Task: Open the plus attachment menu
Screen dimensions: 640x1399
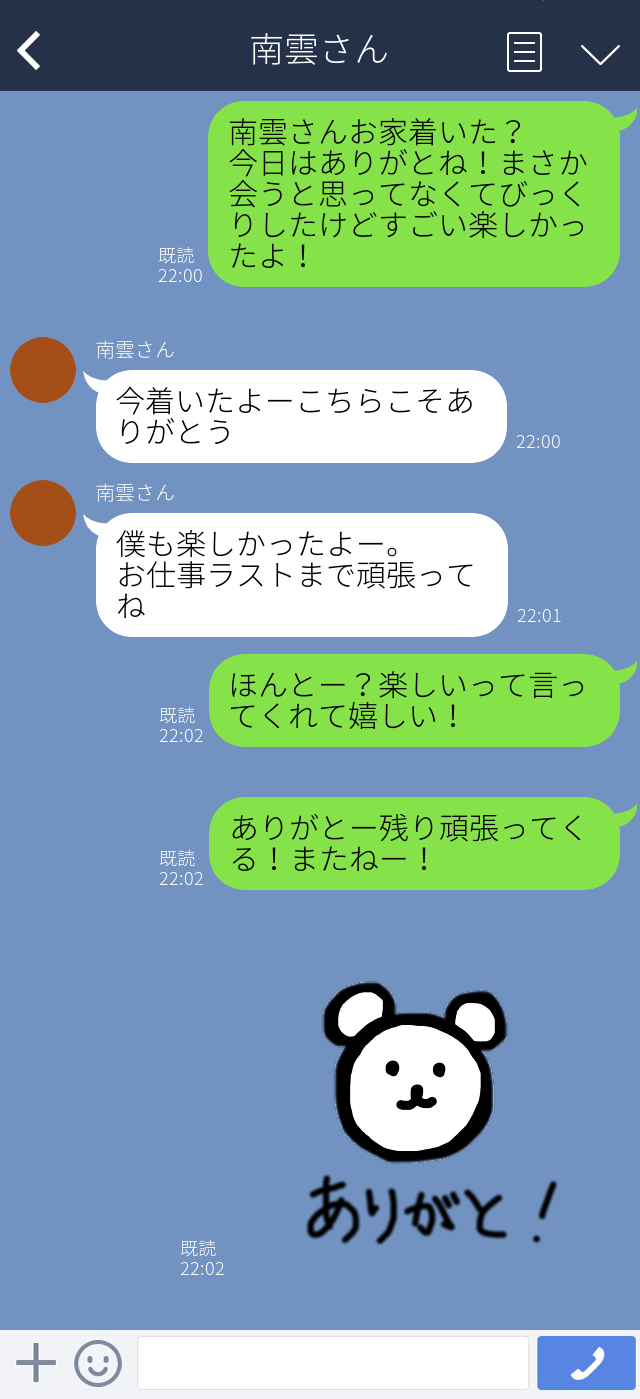Action: point(36,1362)
